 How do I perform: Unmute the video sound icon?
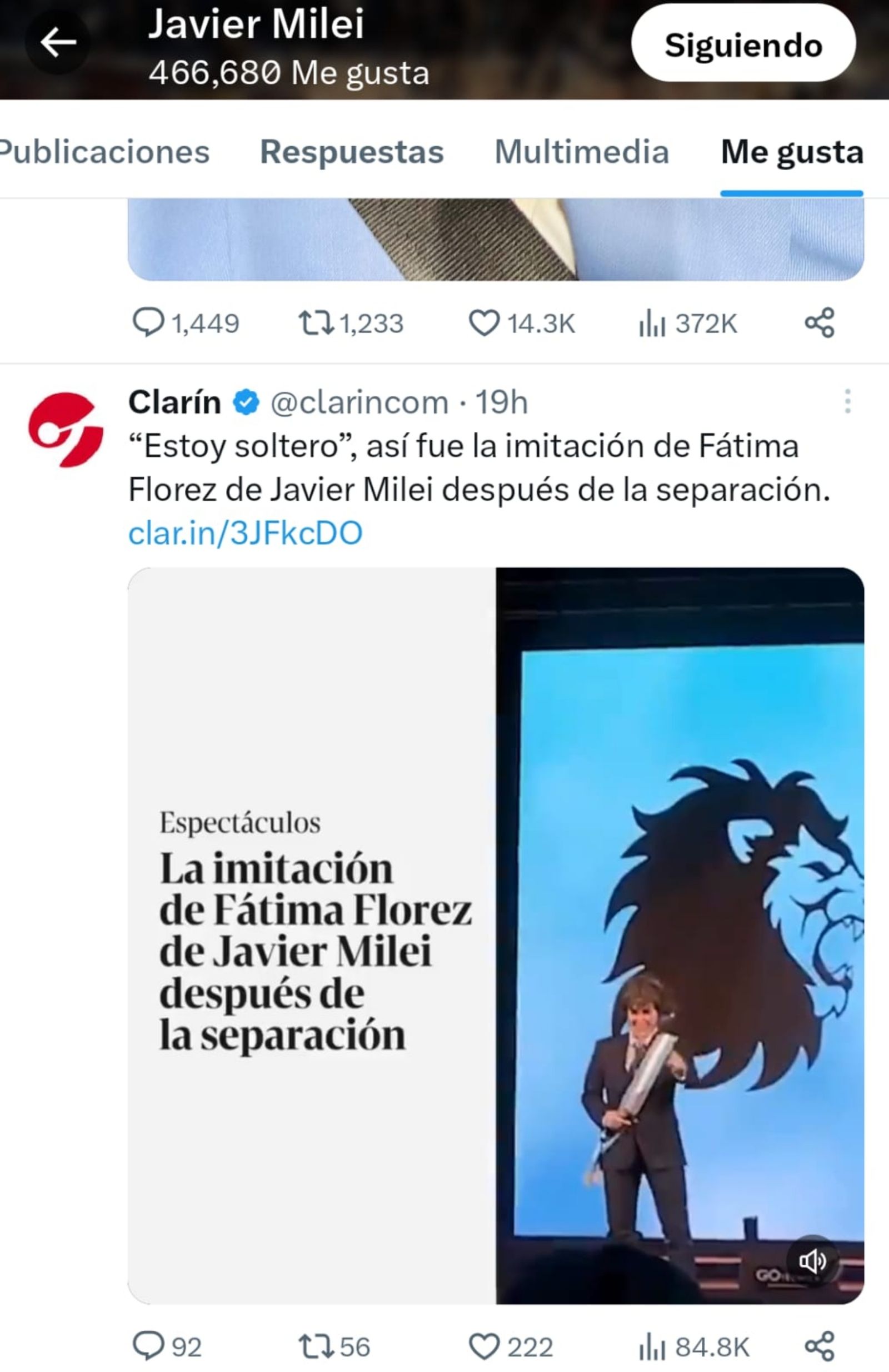pyautogui.click(x=812, y=1262)
